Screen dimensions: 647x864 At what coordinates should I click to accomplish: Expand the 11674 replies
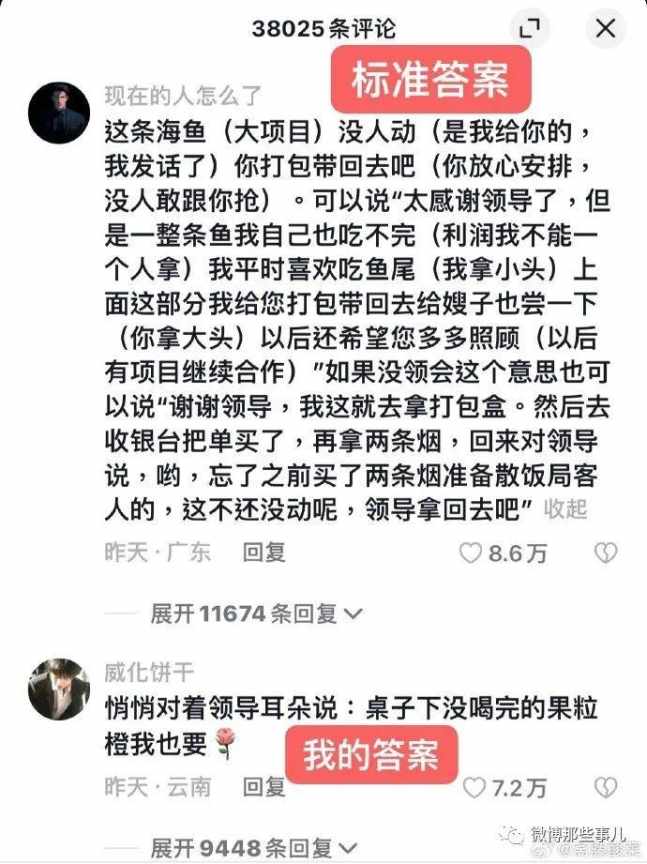(x=255, y=613)
